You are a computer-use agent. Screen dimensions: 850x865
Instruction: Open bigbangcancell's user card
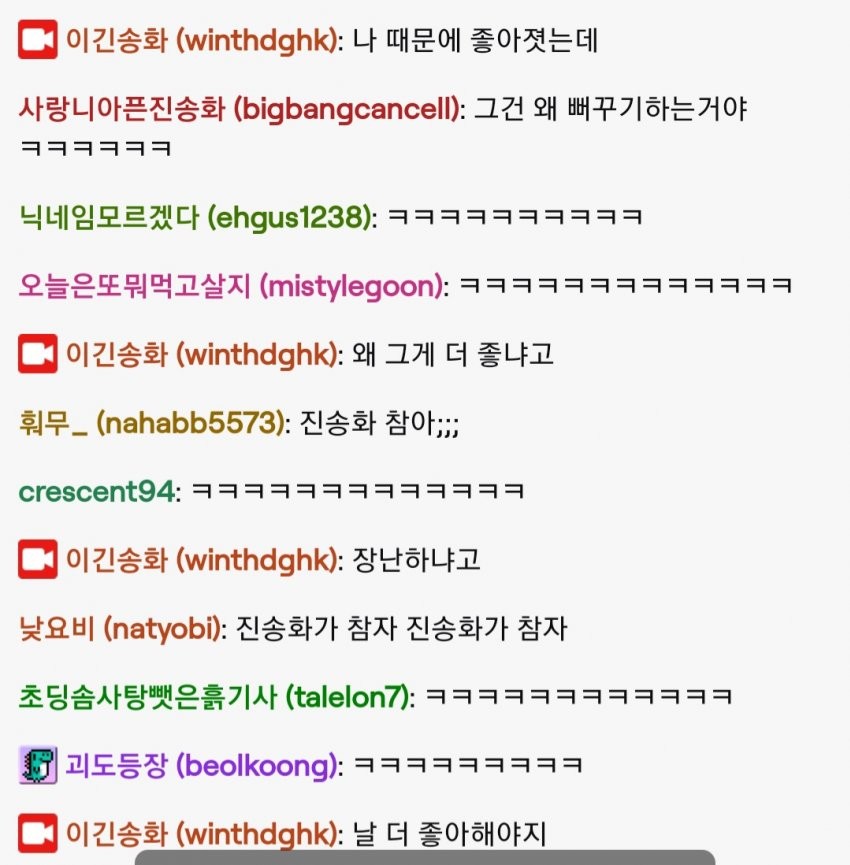click(240, 109)
